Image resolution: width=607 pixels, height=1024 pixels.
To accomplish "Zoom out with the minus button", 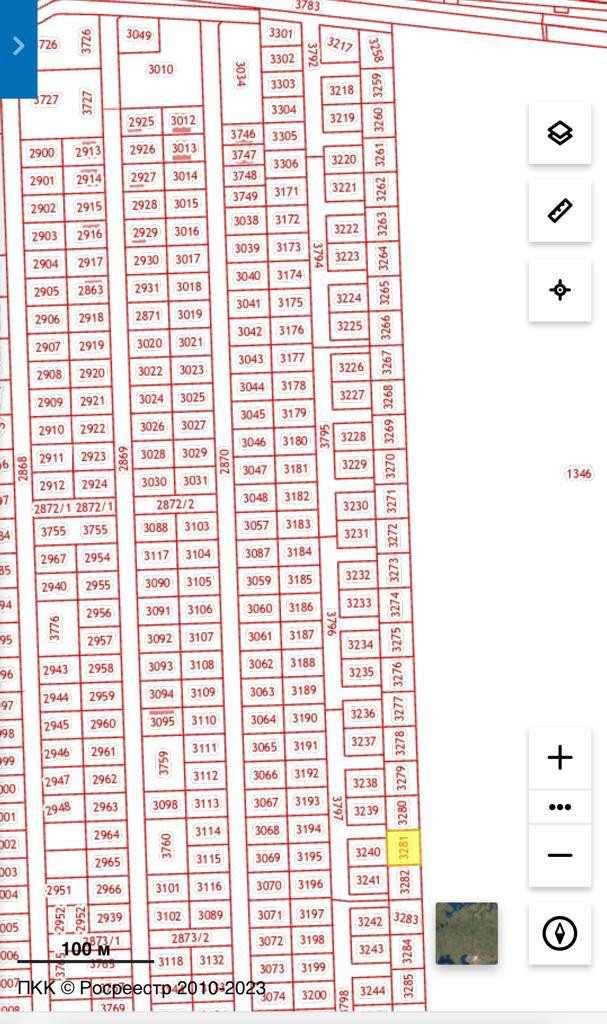I will click(x=560, y=856).
